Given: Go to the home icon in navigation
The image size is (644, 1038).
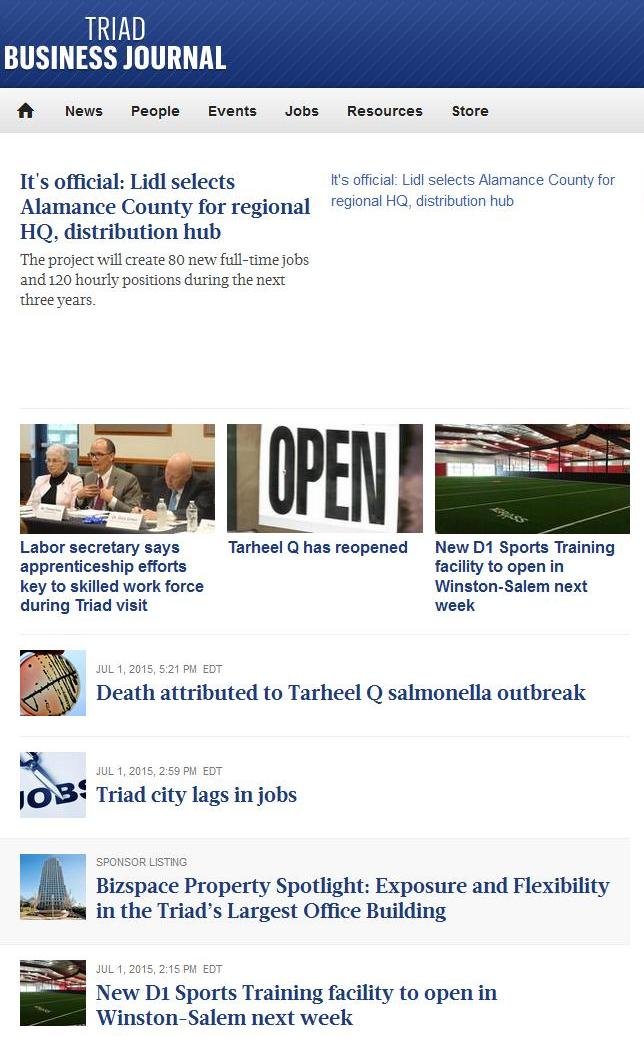Looking at the screenshot, I should click(x=26, y=111).
